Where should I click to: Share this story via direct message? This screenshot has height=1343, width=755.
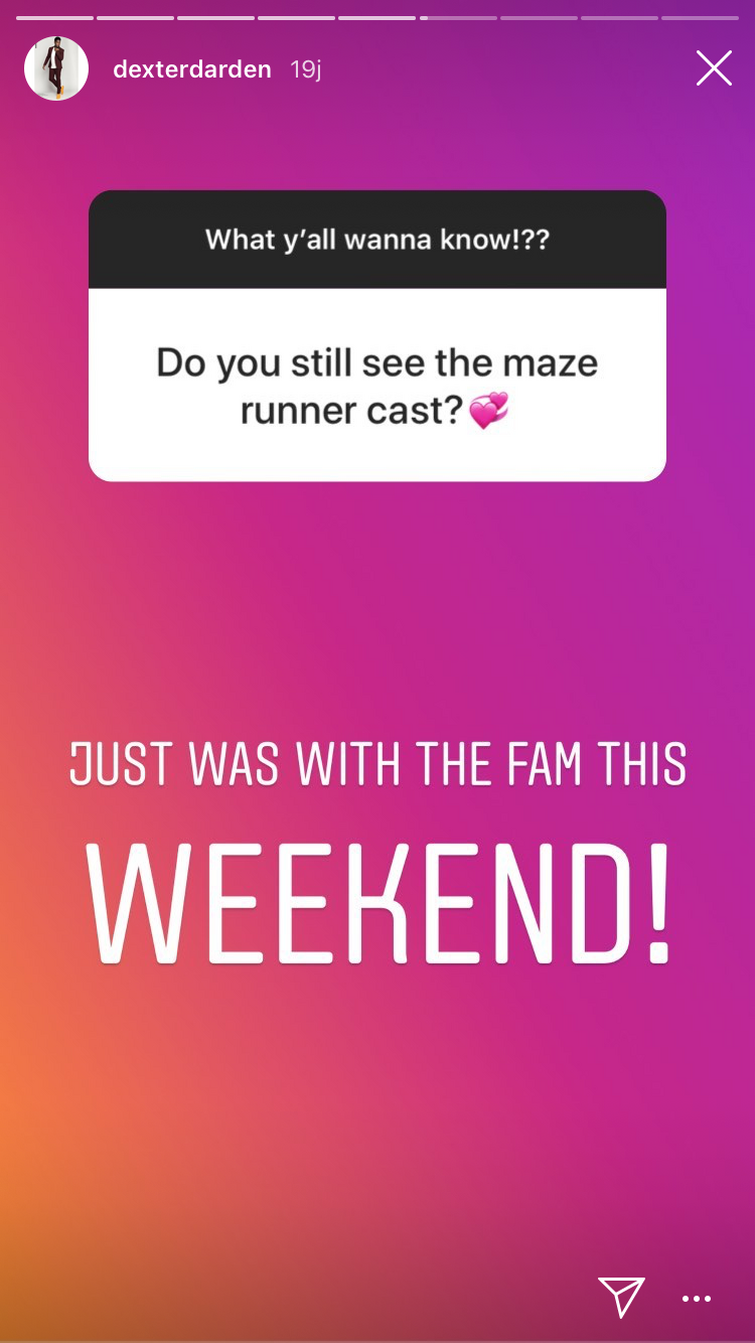620,1297
